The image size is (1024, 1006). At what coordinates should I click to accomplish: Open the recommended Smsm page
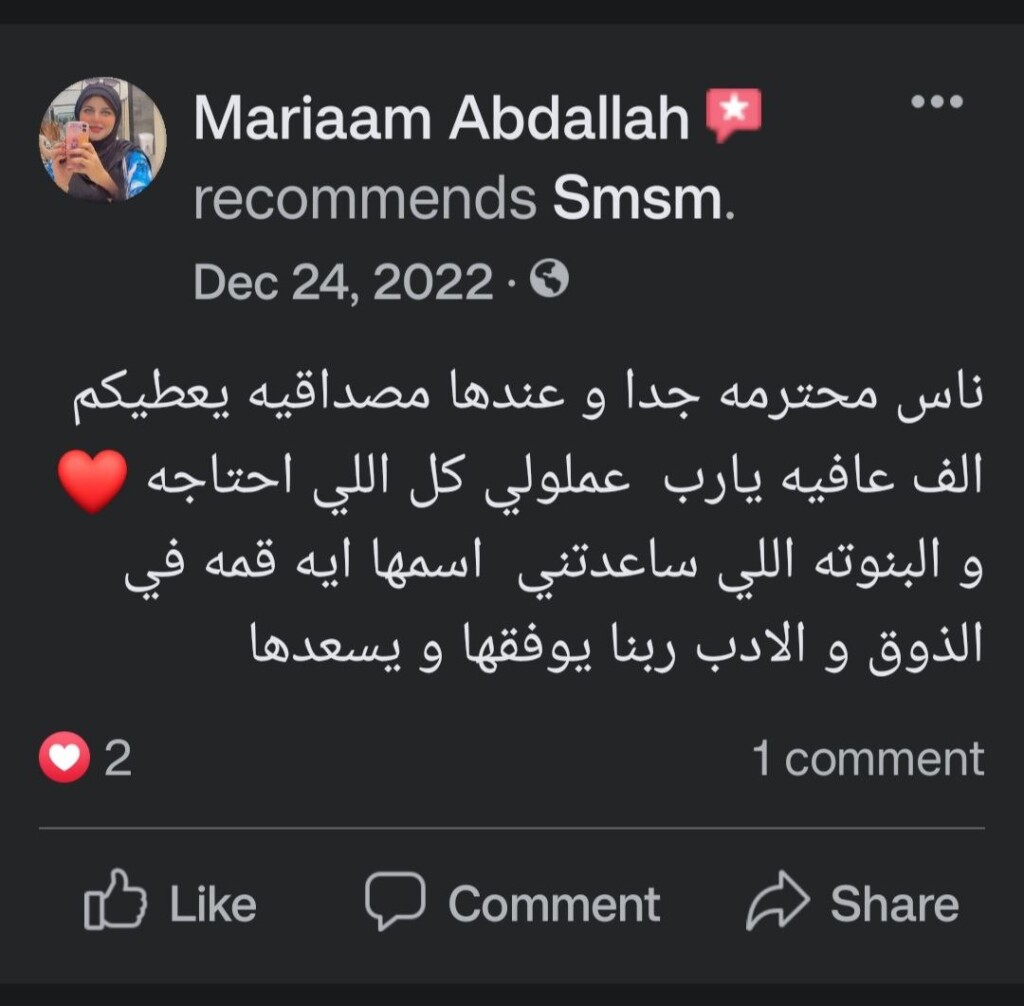pos(639,200)
